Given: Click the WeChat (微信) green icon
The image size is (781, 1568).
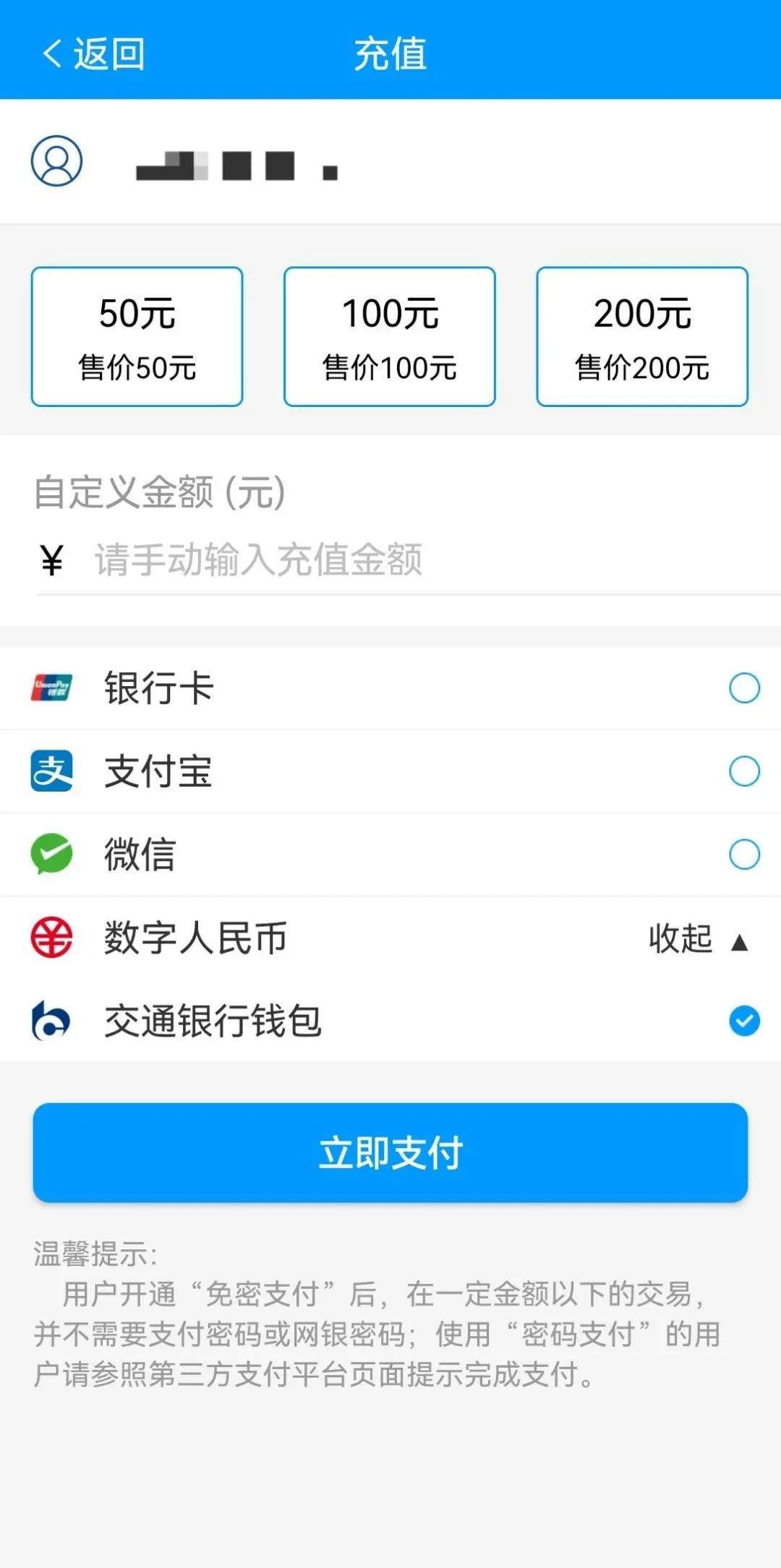Looking at the screenshot, I should pyautogui.click(x=51, y=854).
